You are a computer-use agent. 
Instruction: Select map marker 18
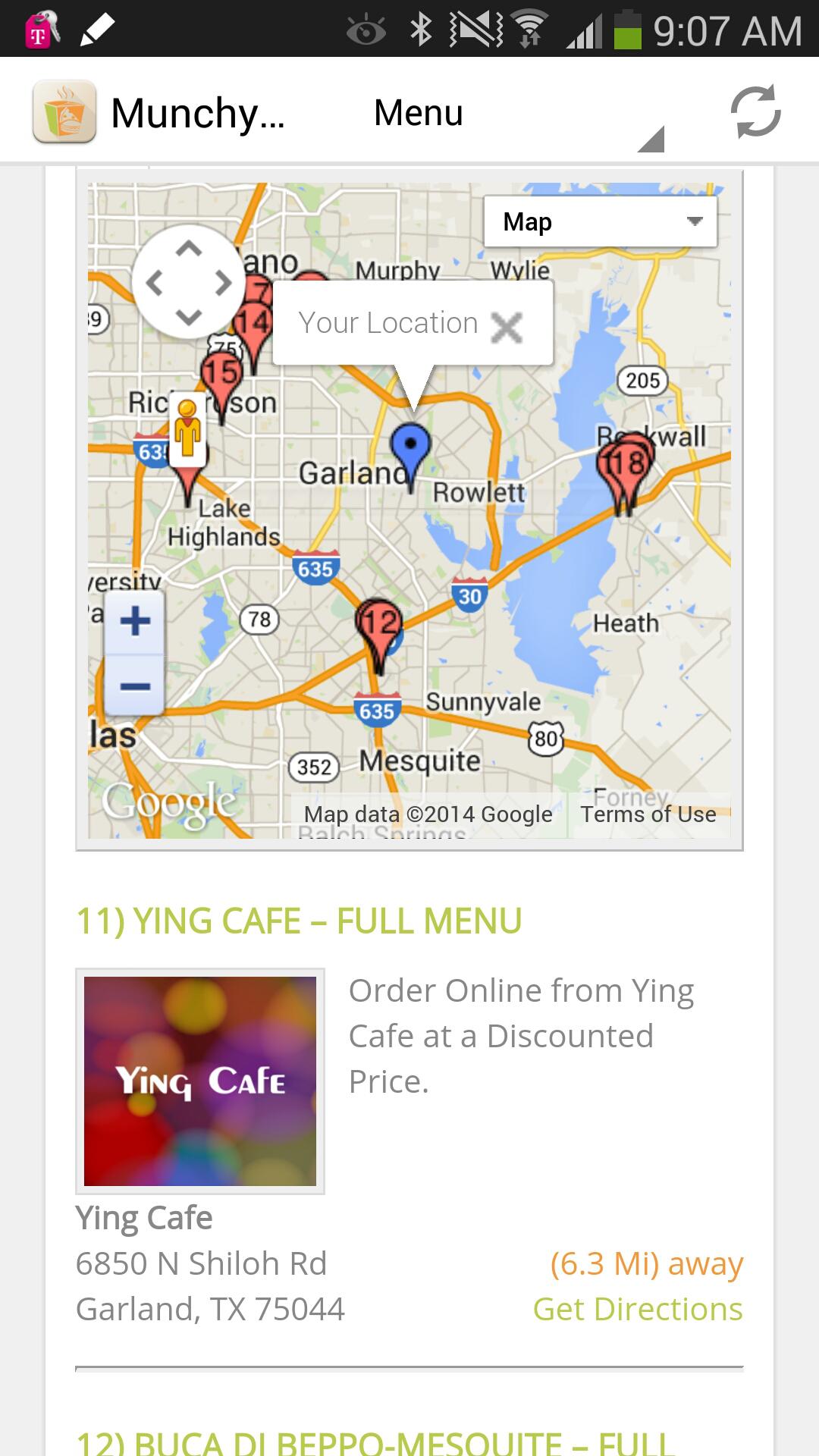point(629,463)
